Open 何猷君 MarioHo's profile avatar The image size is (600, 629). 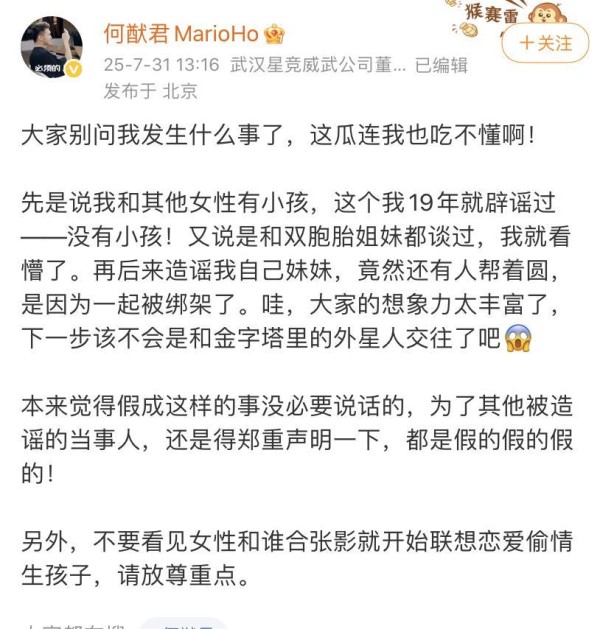coord(52,46)
